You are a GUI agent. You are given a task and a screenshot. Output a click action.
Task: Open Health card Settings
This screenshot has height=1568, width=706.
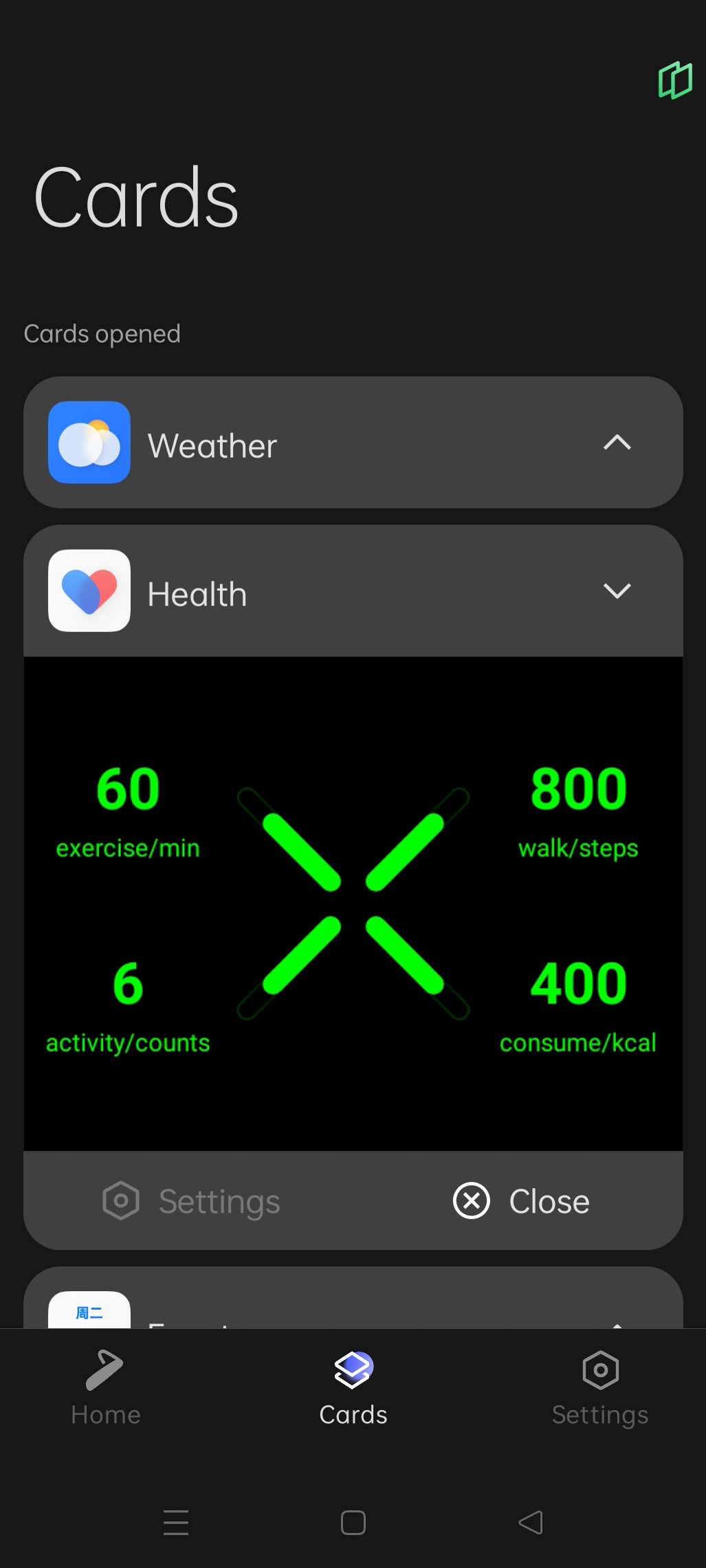[191, 1201]
